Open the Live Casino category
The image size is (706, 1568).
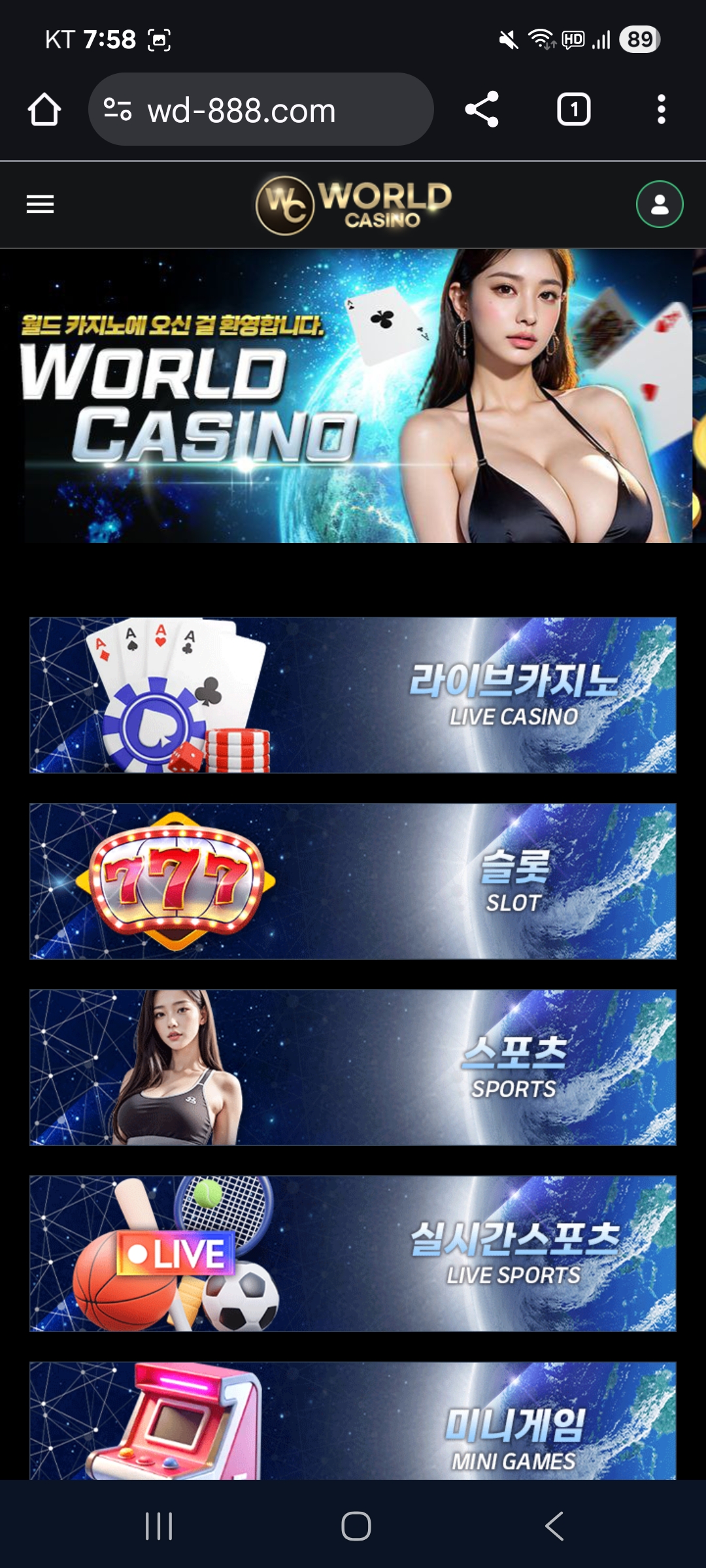click(353, 695)
